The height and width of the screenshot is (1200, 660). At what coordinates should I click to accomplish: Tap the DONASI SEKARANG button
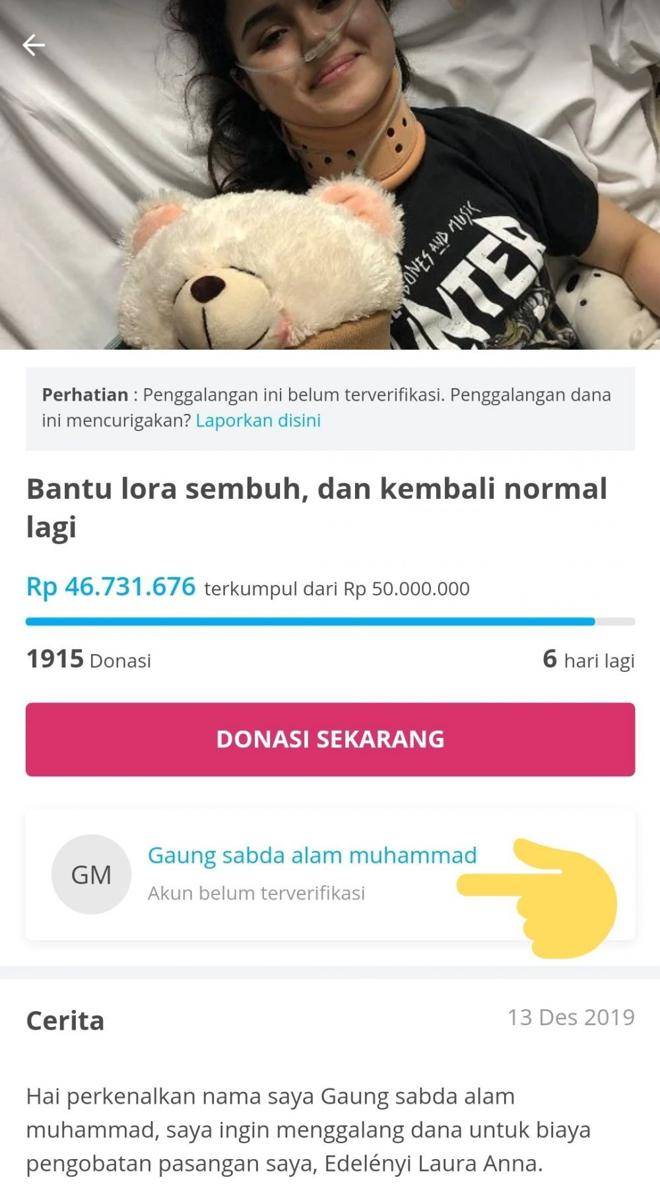(x=330, y=739)
